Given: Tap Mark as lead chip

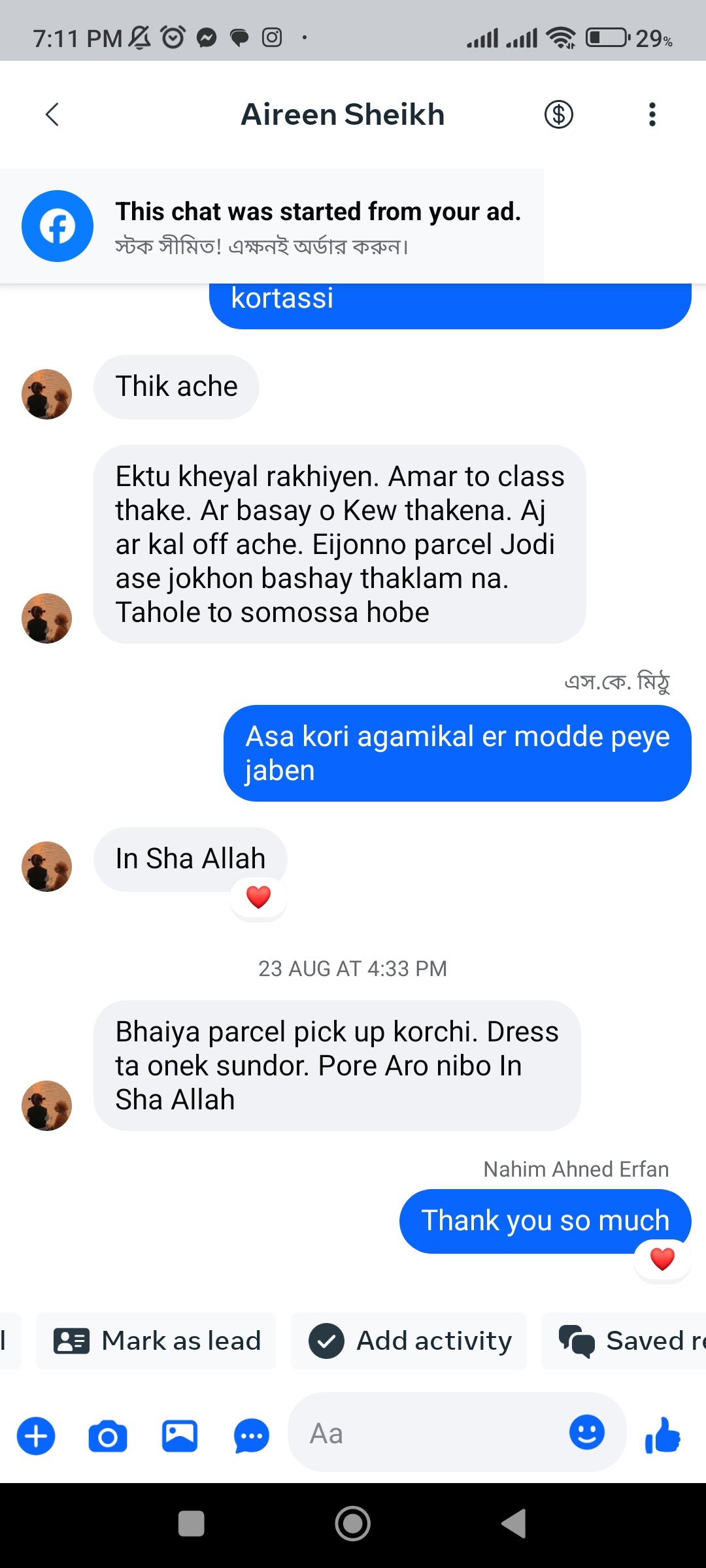Looking at the screenshot, I should point(157,1341).
